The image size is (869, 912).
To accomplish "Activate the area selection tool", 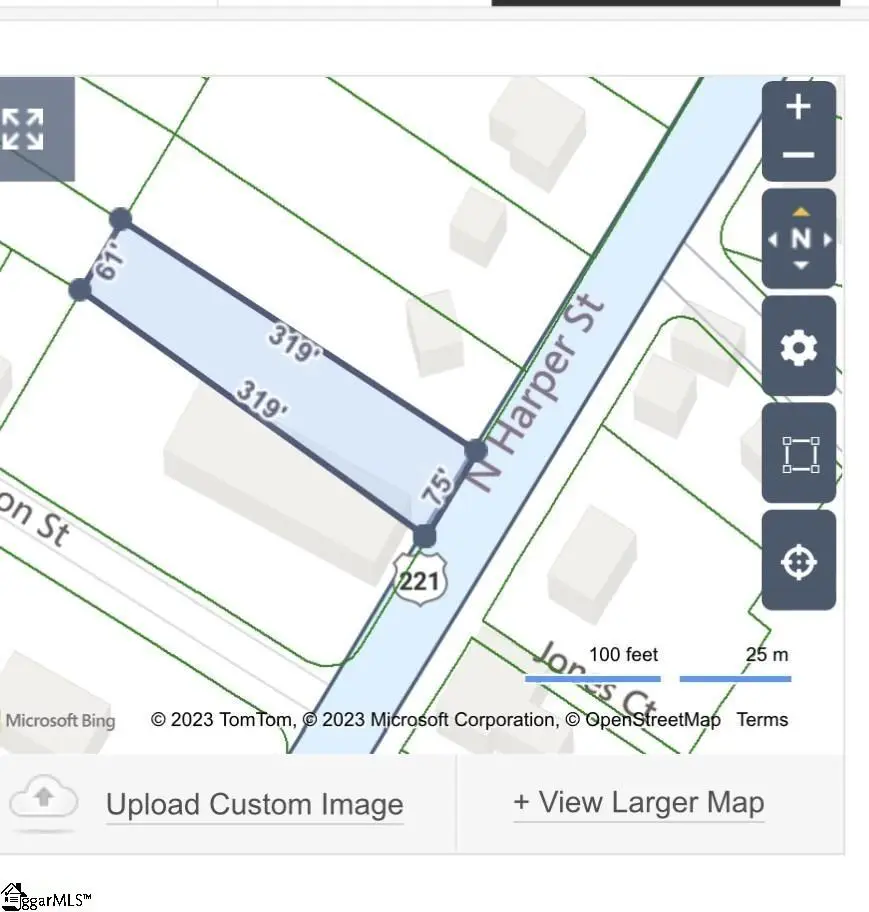I will click(799, 454).
